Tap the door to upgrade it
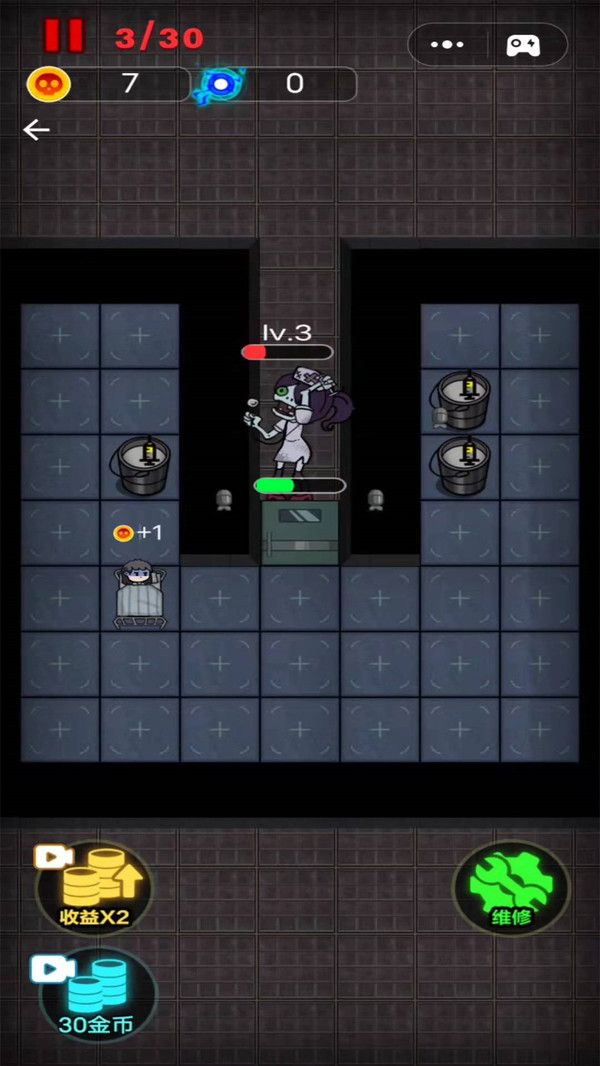 coord(299,533)
